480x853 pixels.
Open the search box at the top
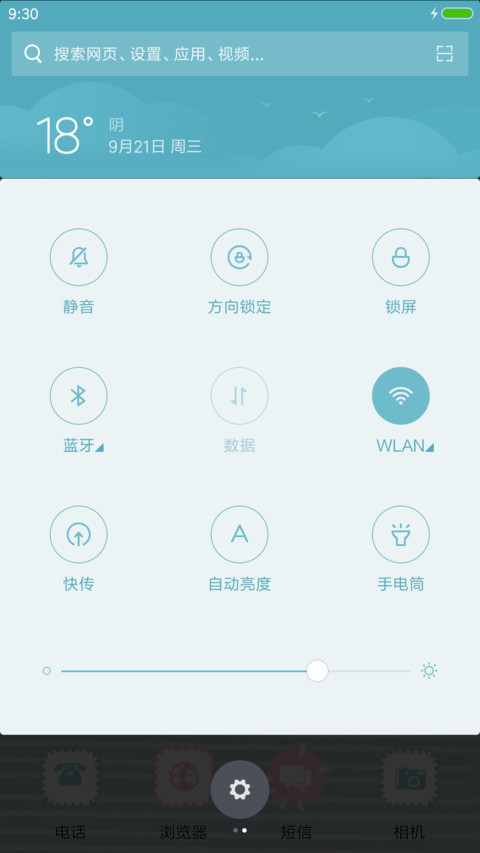pos(239,53)
